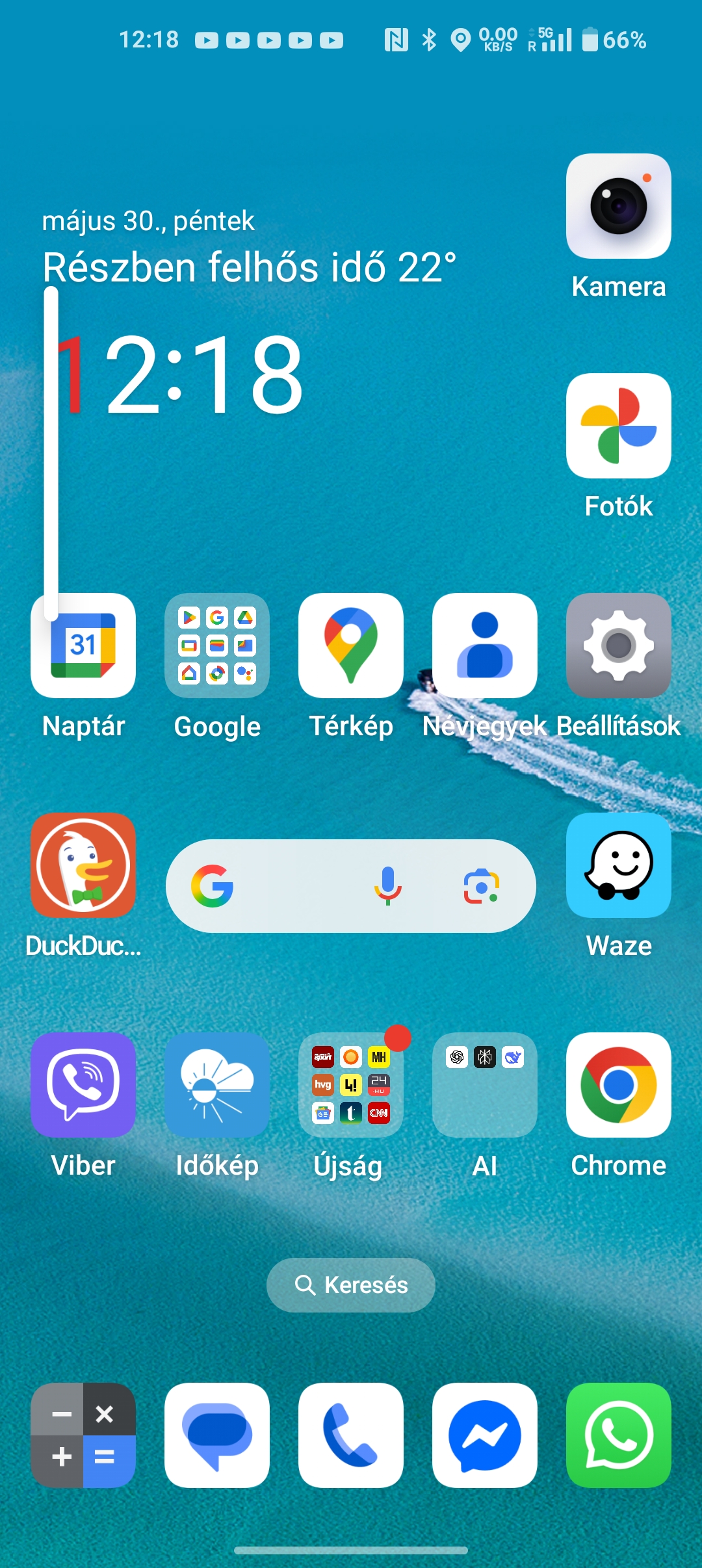Launch Térkép (Google Maps)

(351, 646)
